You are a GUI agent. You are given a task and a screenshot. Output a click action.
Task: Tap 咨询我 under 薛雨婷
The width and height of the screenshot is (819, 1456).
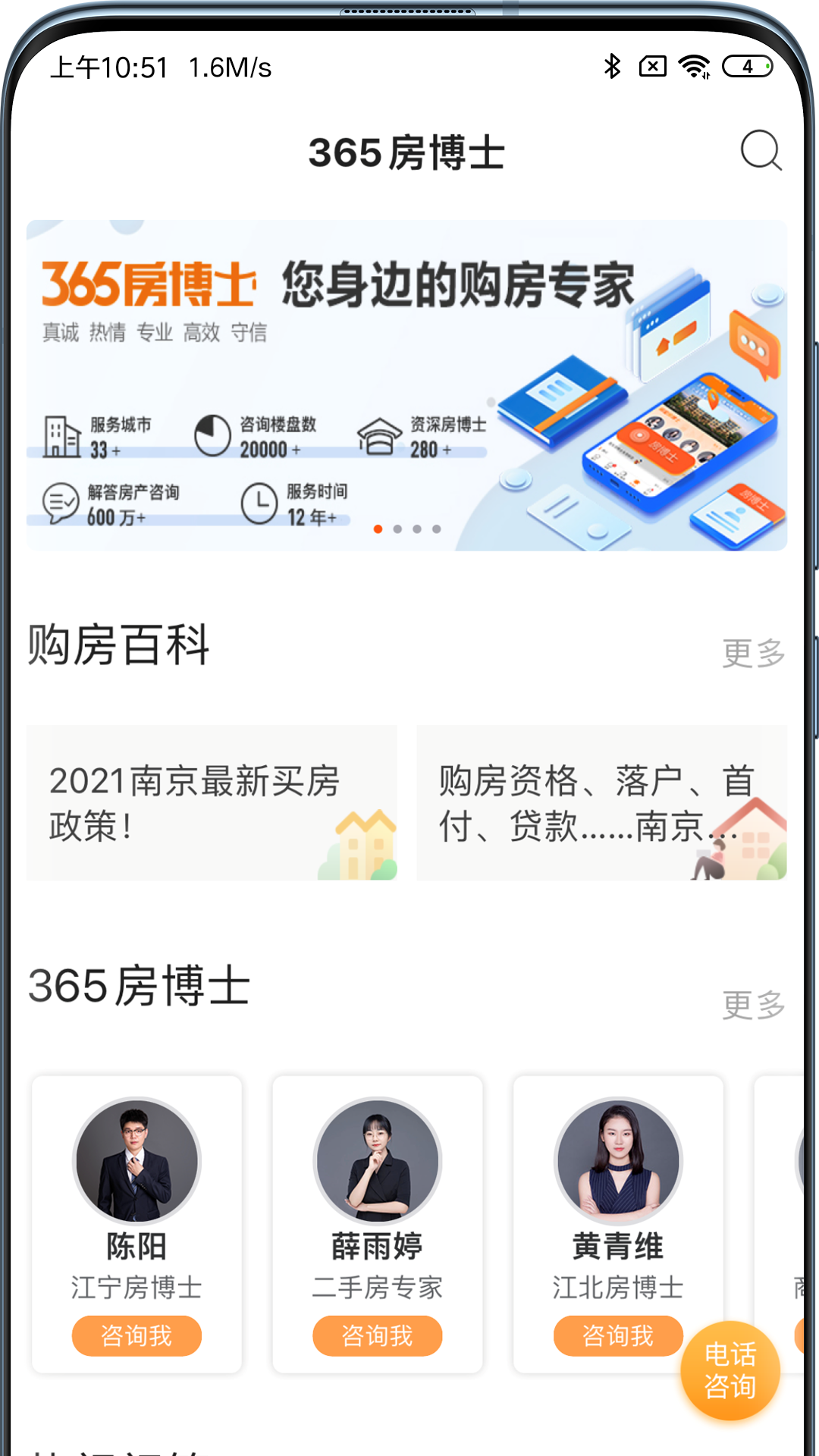(378, 1336)
